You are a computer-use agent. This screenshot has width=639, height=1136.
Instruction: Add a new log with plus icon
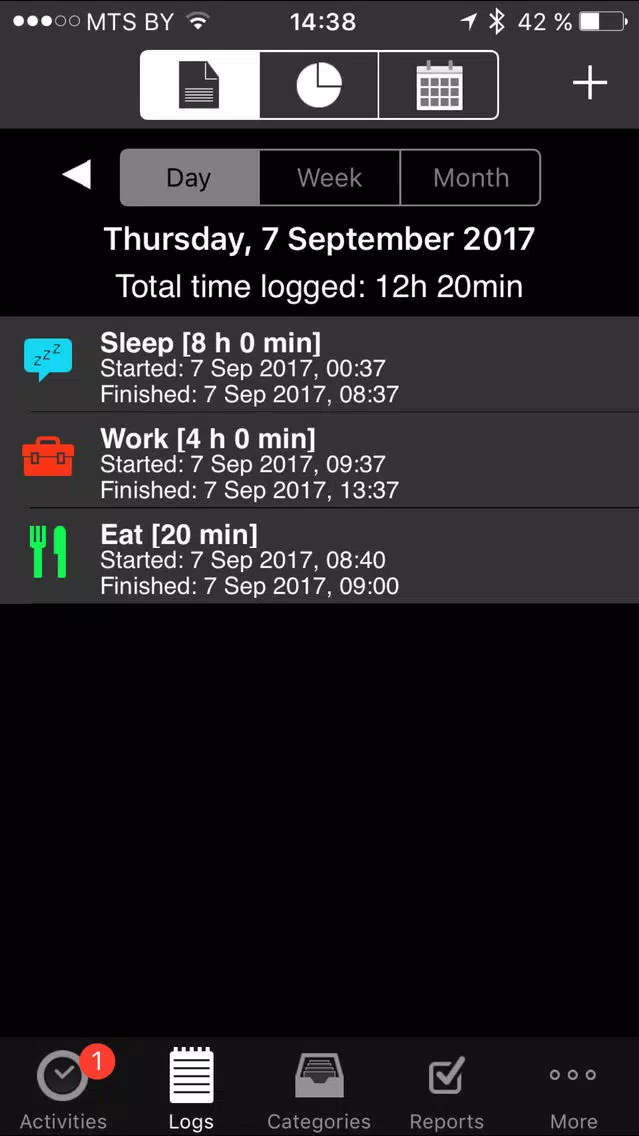coord(590,83)
